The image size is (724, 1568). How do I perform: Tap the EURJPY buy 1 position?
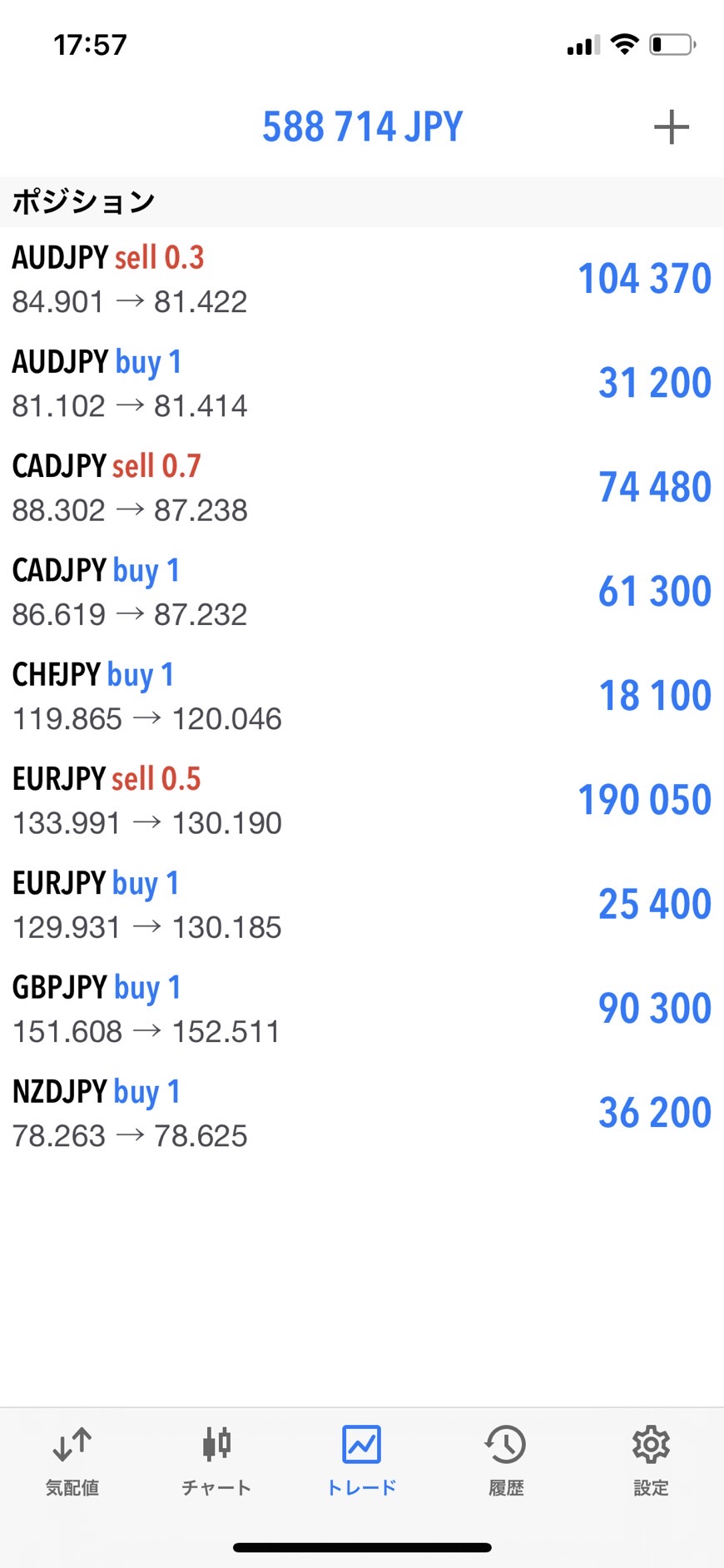pyautogui.click(x=362, y=904)
